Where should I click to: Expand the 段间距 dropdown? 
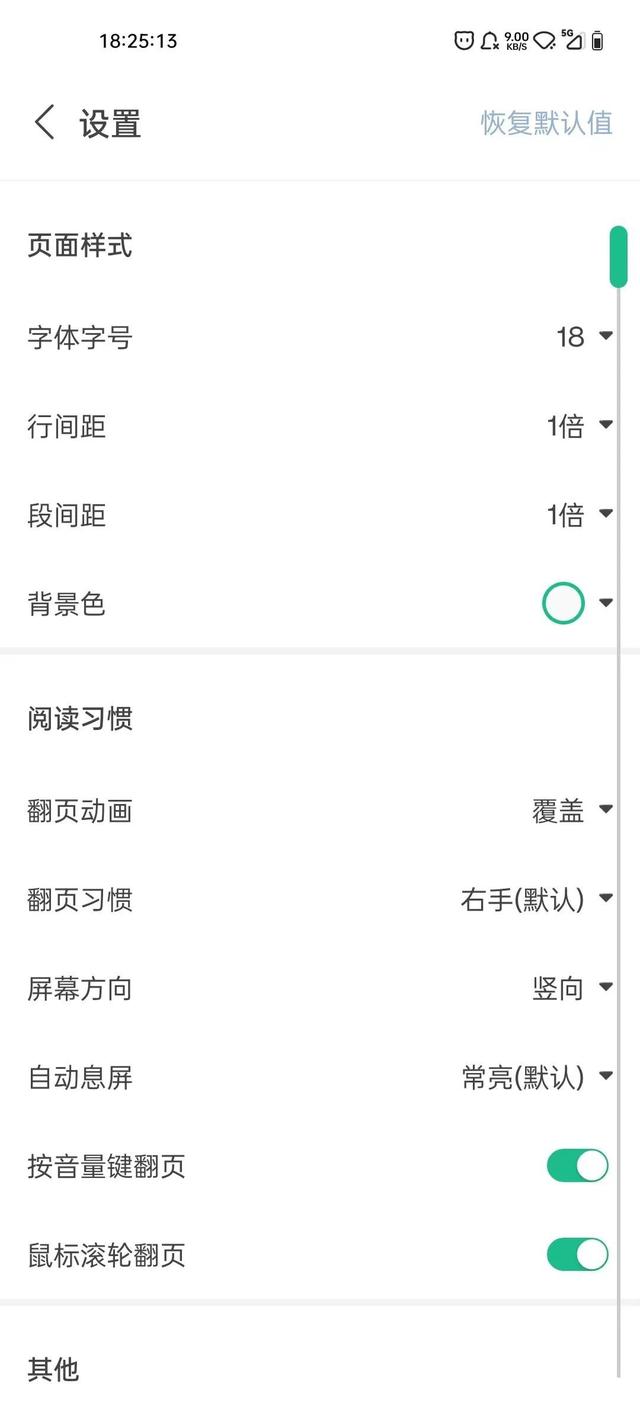[x=580, y=515]
